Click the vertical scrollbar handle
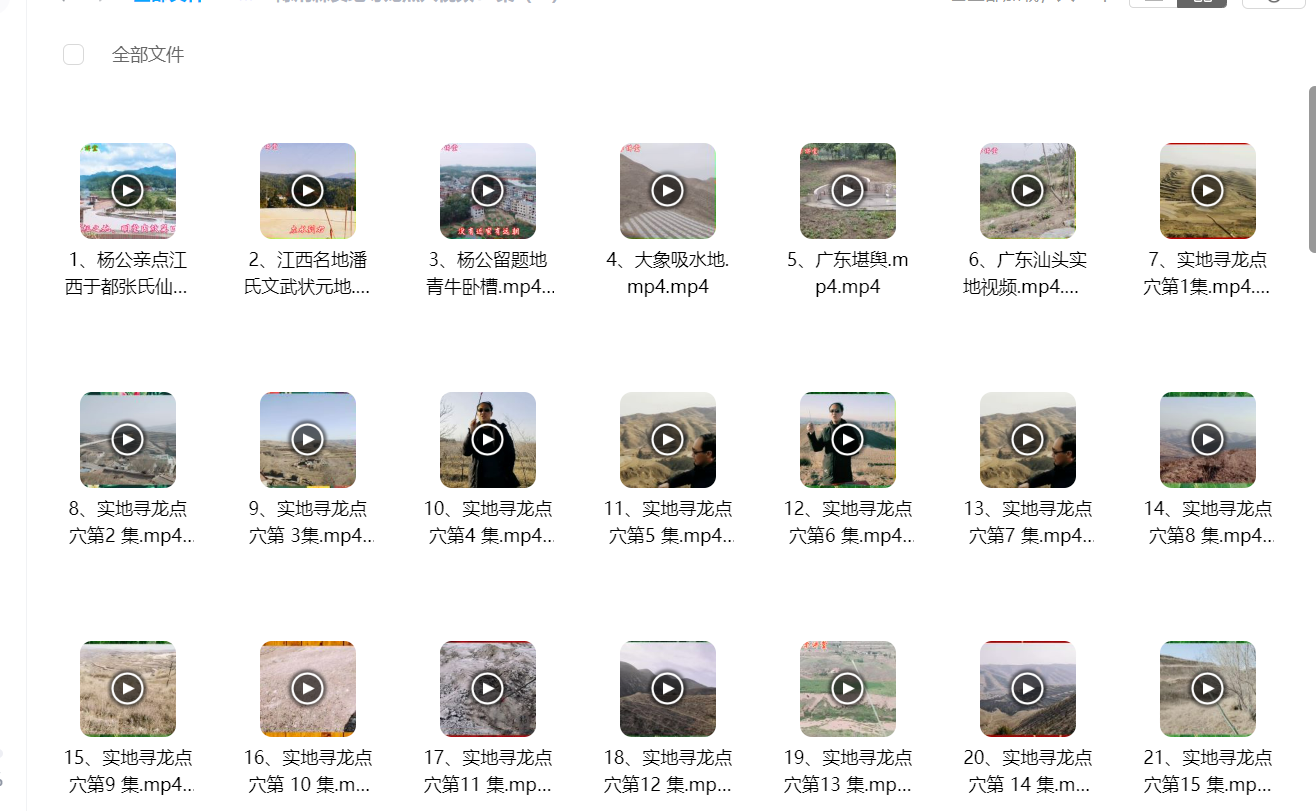 (x=1312, y=168)
